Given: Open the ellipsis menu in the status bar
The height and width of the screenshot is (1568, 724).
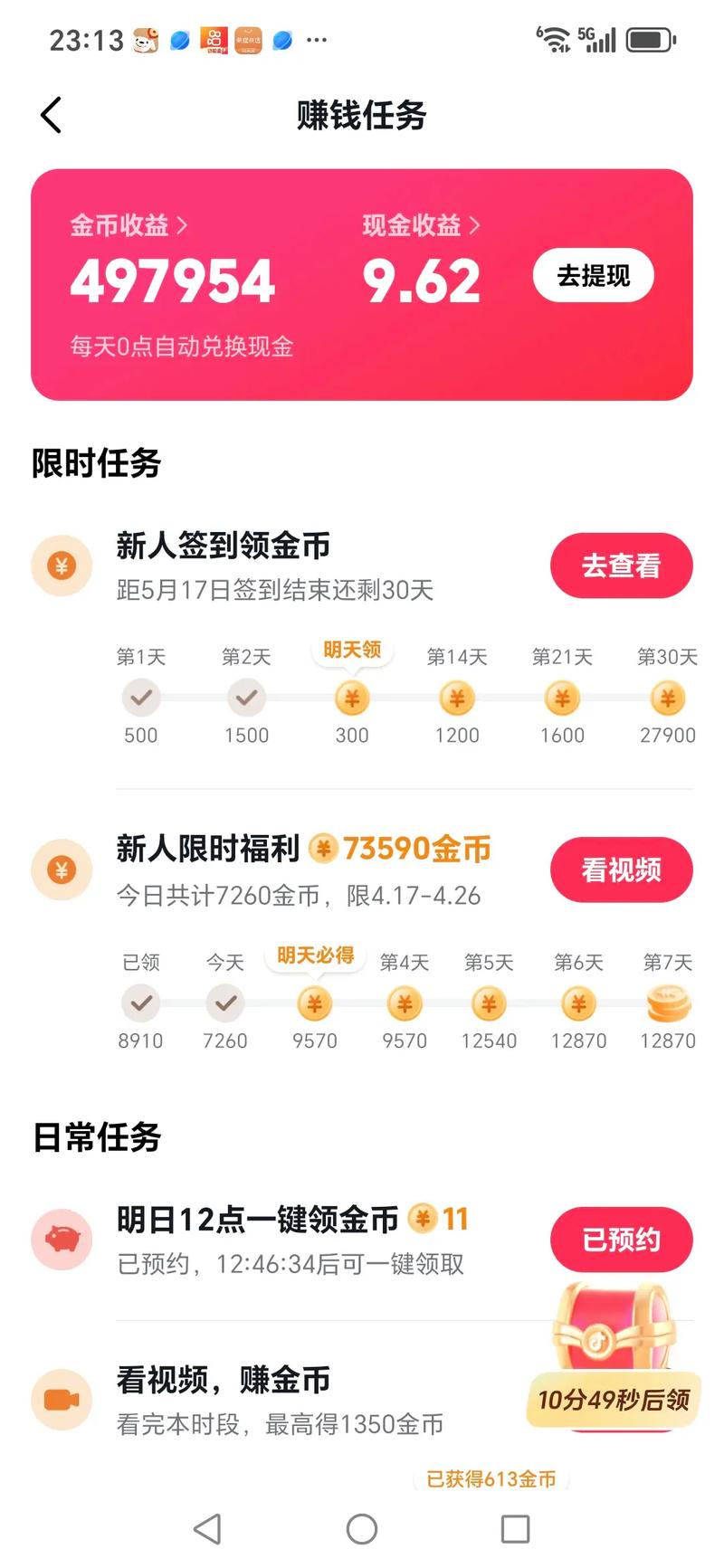Looking at the screenshot, I should 316,40.
